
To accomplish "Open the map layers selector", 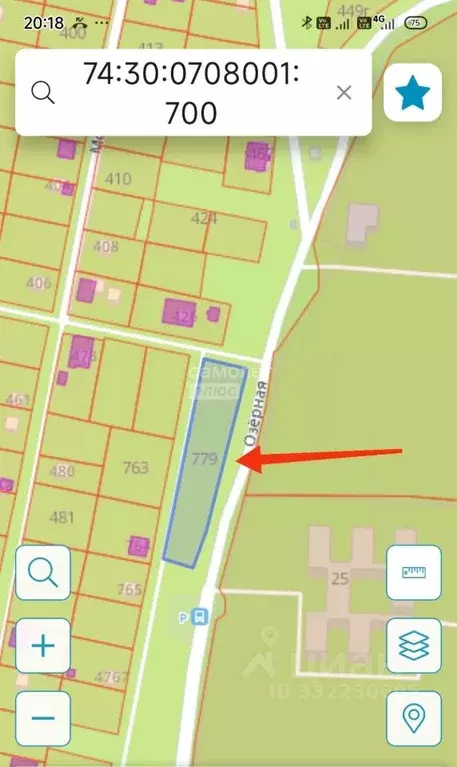I will pyautogui.click(x=414, y=646).
